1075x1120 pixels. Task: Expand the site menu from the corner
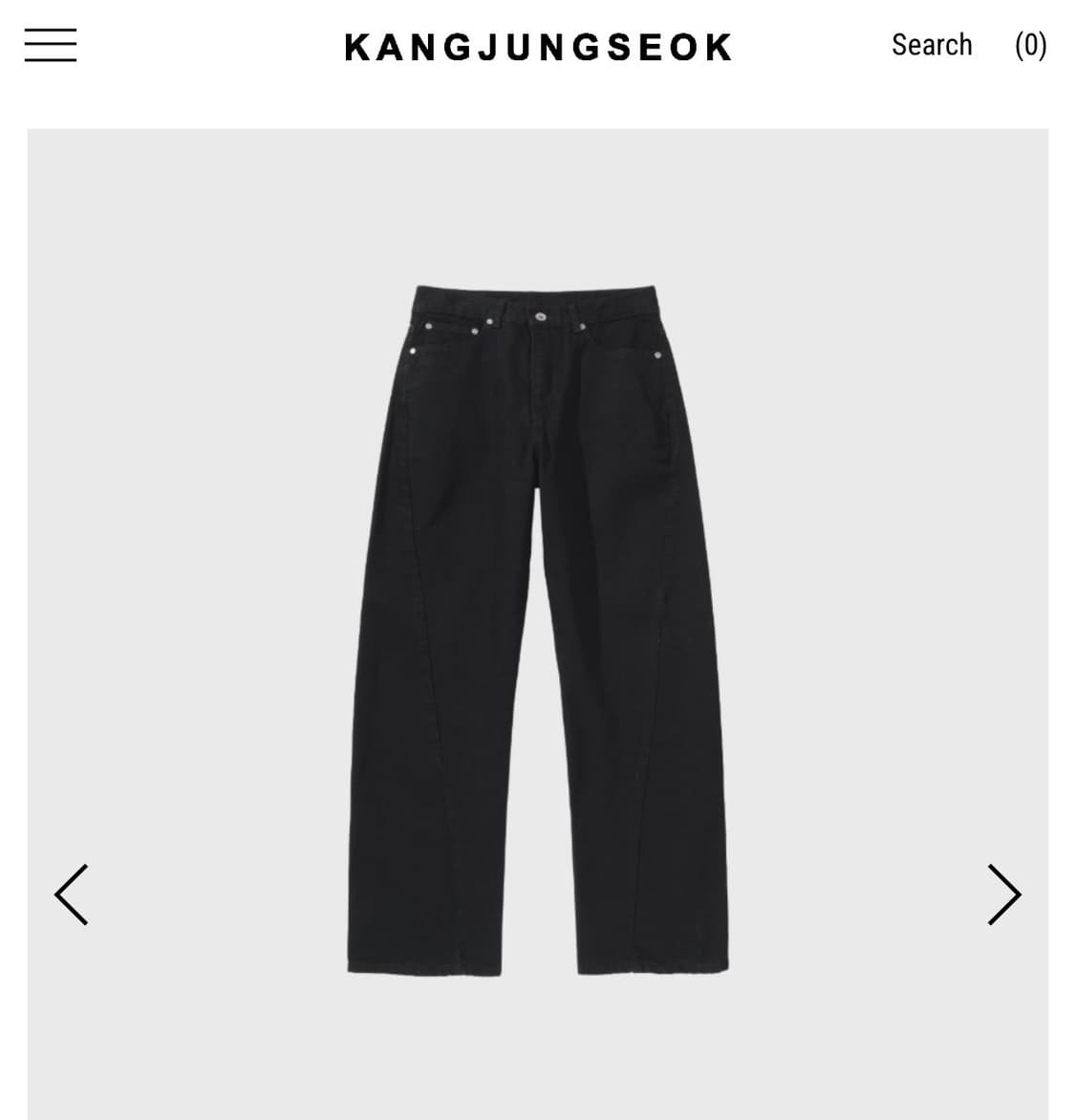[50, 44]
